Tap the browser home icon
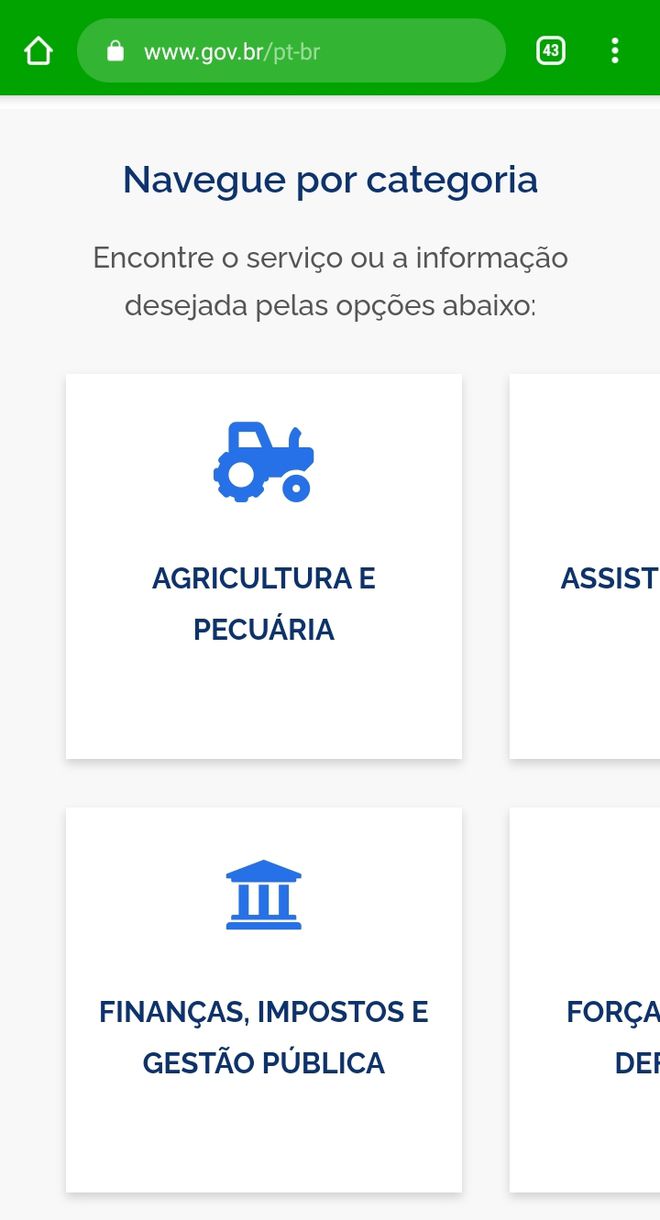The width and height of the screenshot is (660, 1220). coord(38,51)
